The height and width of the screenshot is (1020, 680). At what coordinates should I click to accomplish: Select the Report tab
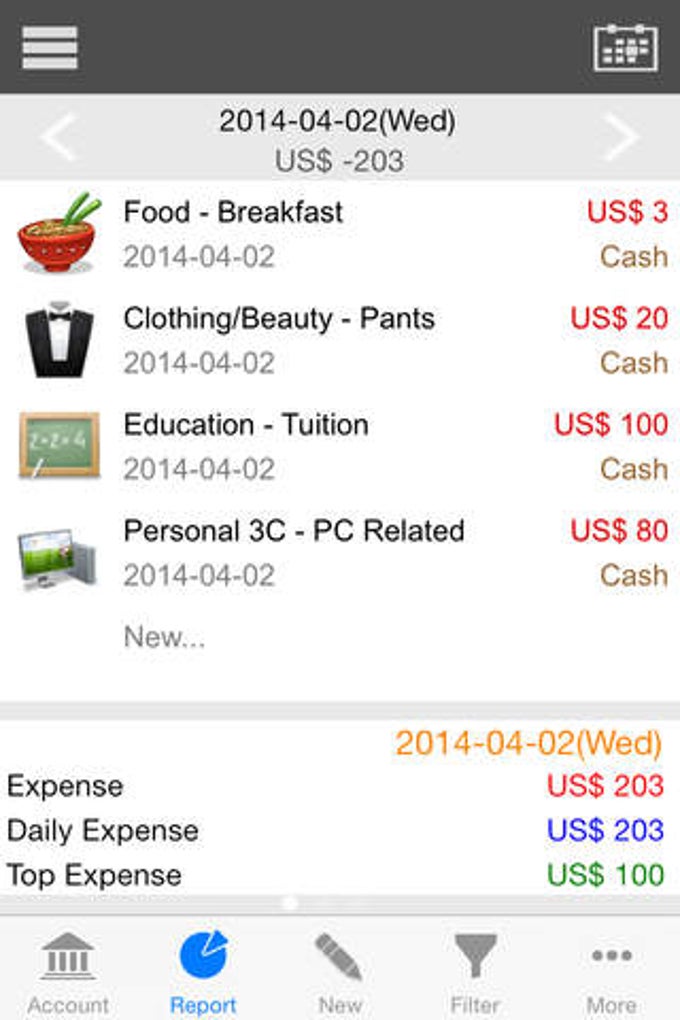click(203, 972)
